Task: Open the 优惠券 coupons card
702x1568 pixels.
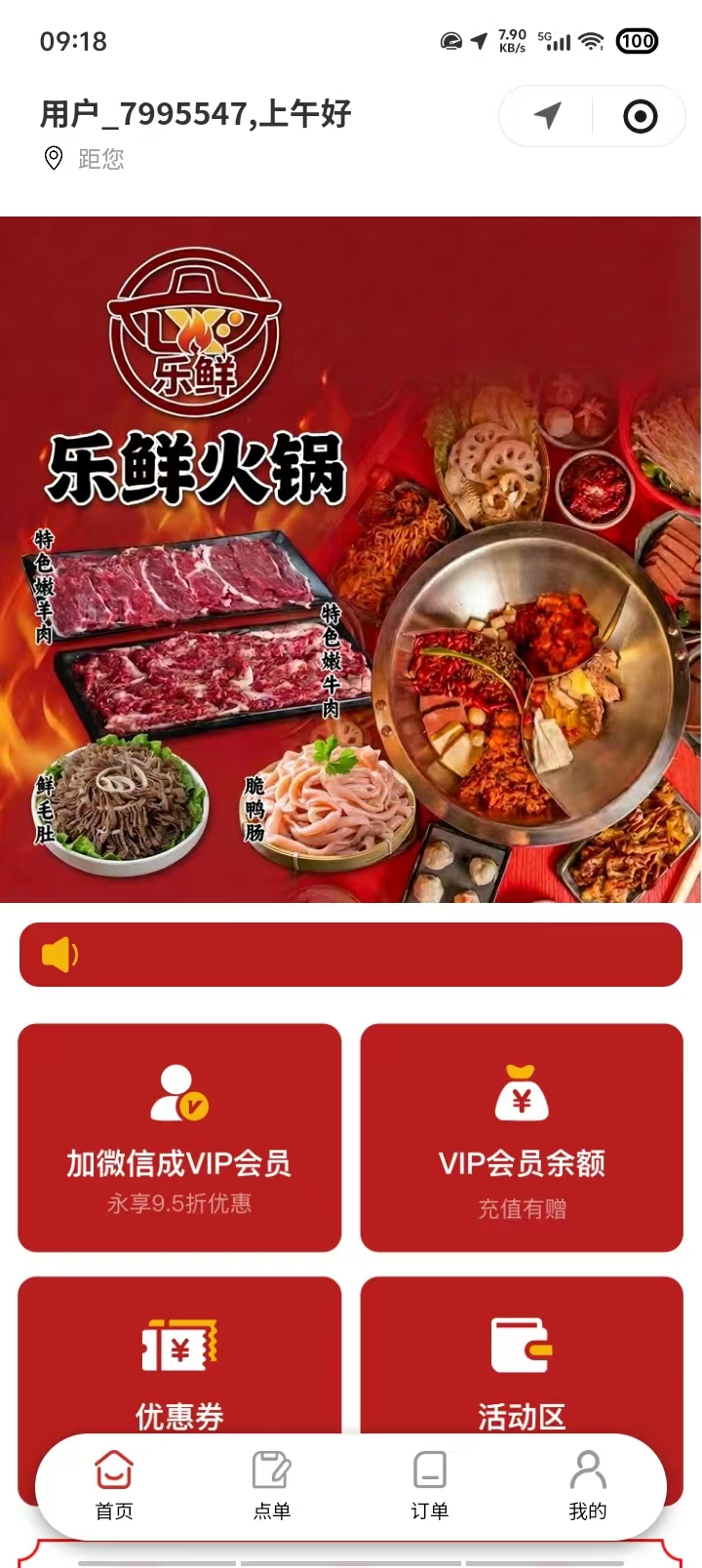Action: click(x=179, y=1360)
